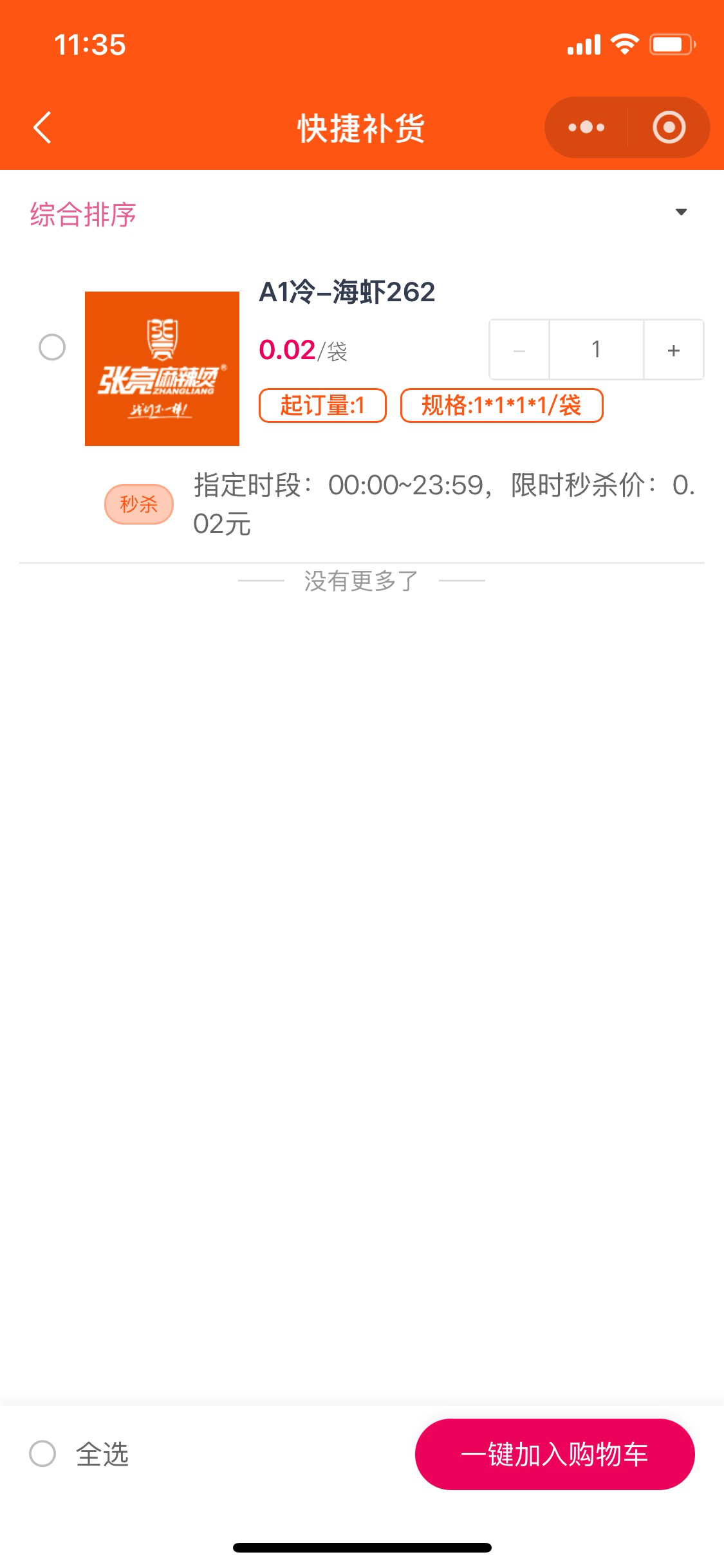Open the mini program more-options menu
724x1568 pixels.
[586, 127]
